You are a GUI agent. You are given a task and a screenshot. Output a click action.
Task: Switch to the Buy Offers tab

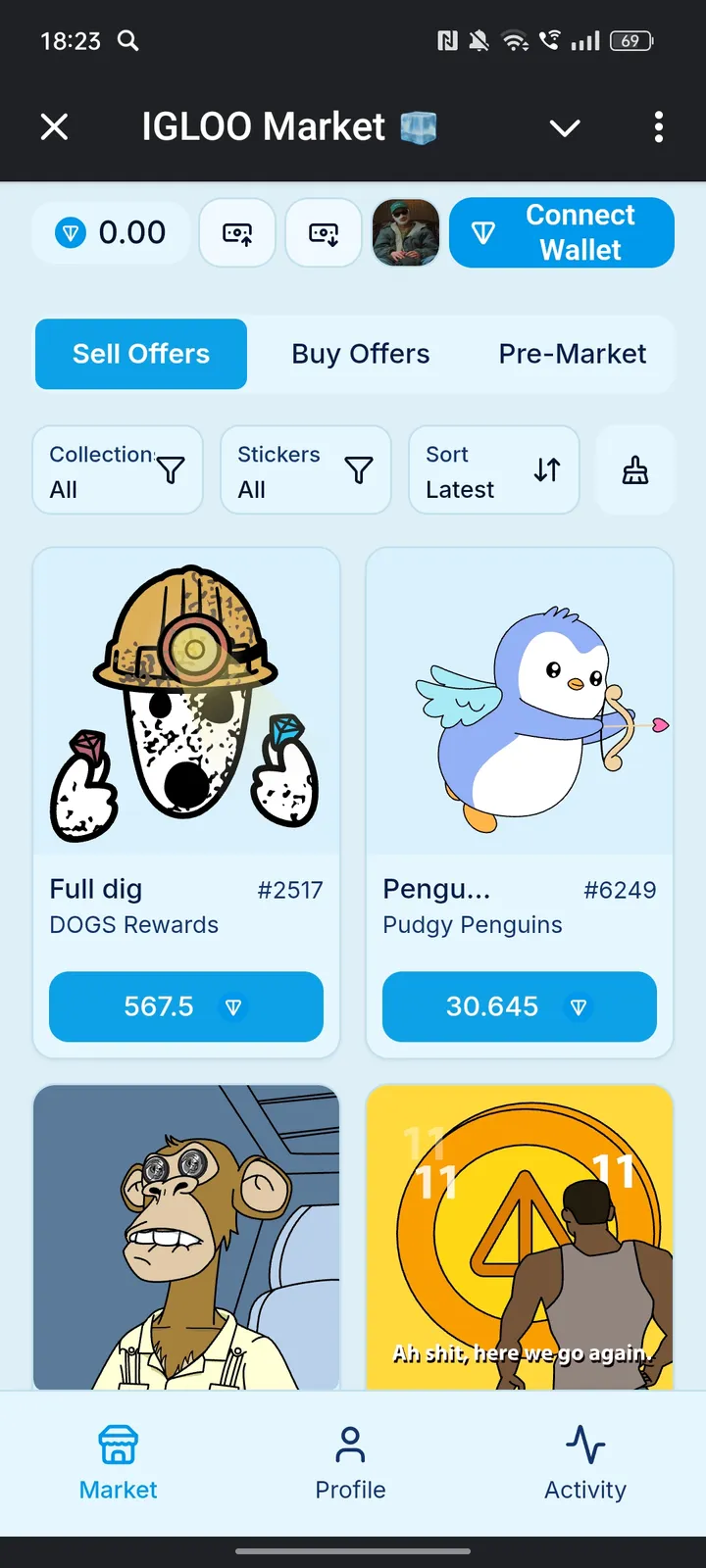click(360, 354)
